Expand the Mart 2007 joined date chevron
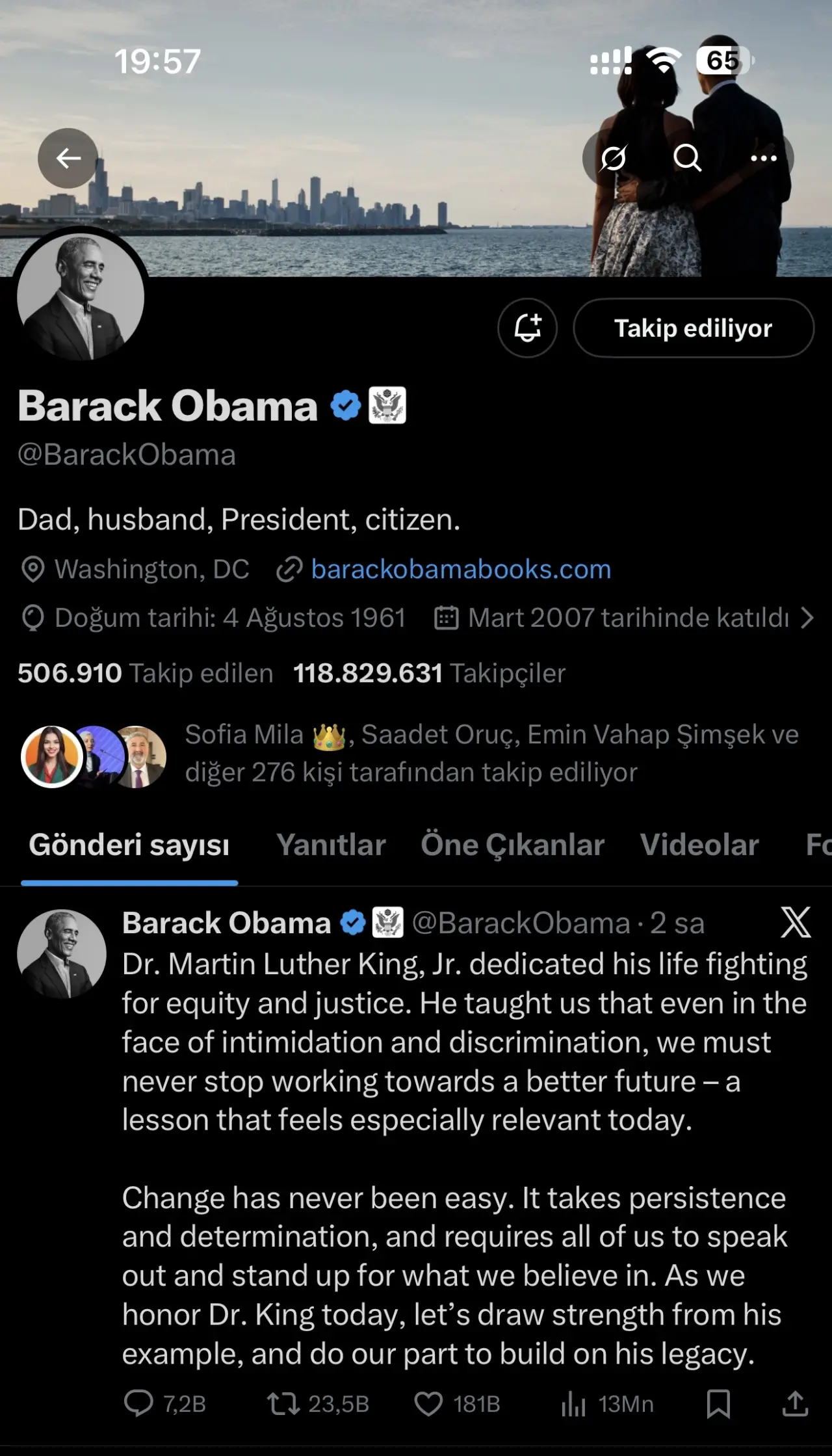The image size is (832, 1456). click(807, 618)
